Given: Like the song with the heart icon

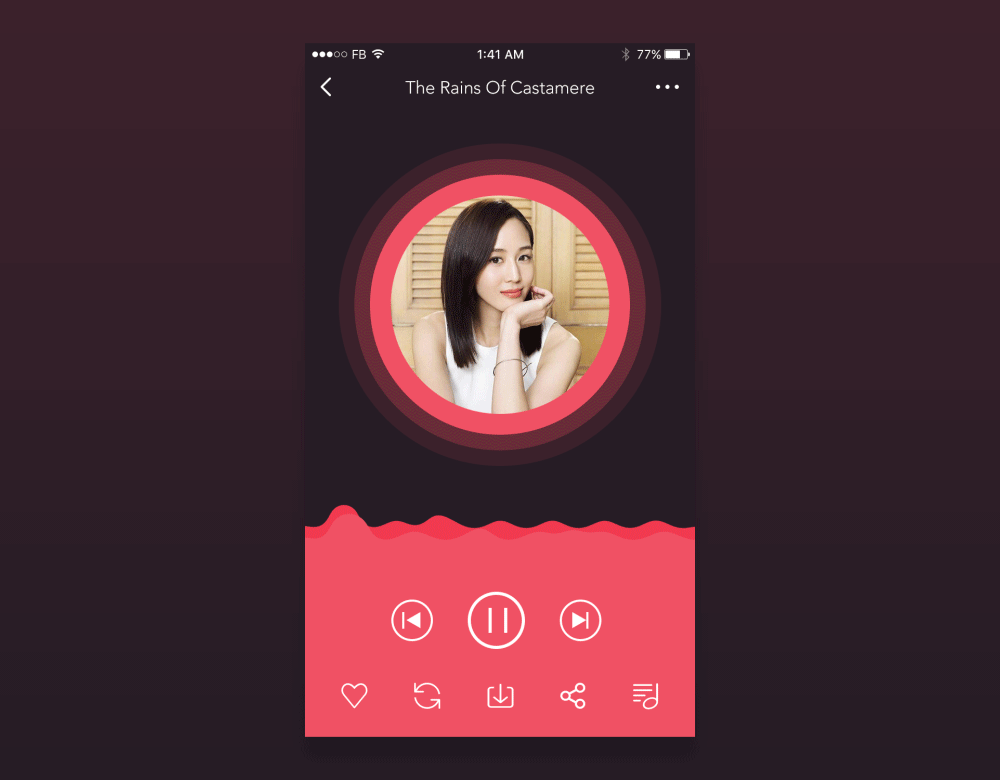Looking at the screenshot, I should pyautogui.click(x=354, y=695).
